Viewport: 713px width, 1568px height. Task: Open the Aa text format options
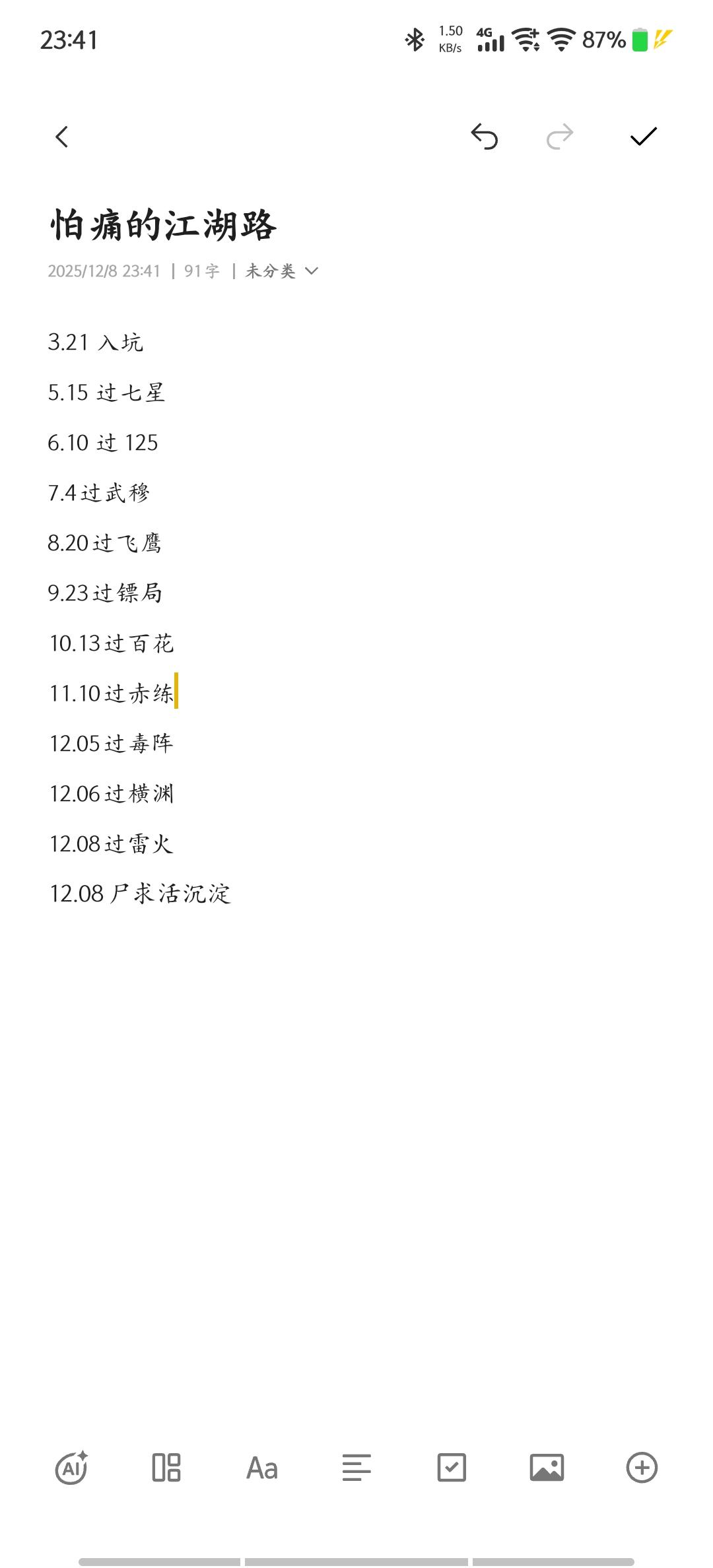pos(261,1468)
